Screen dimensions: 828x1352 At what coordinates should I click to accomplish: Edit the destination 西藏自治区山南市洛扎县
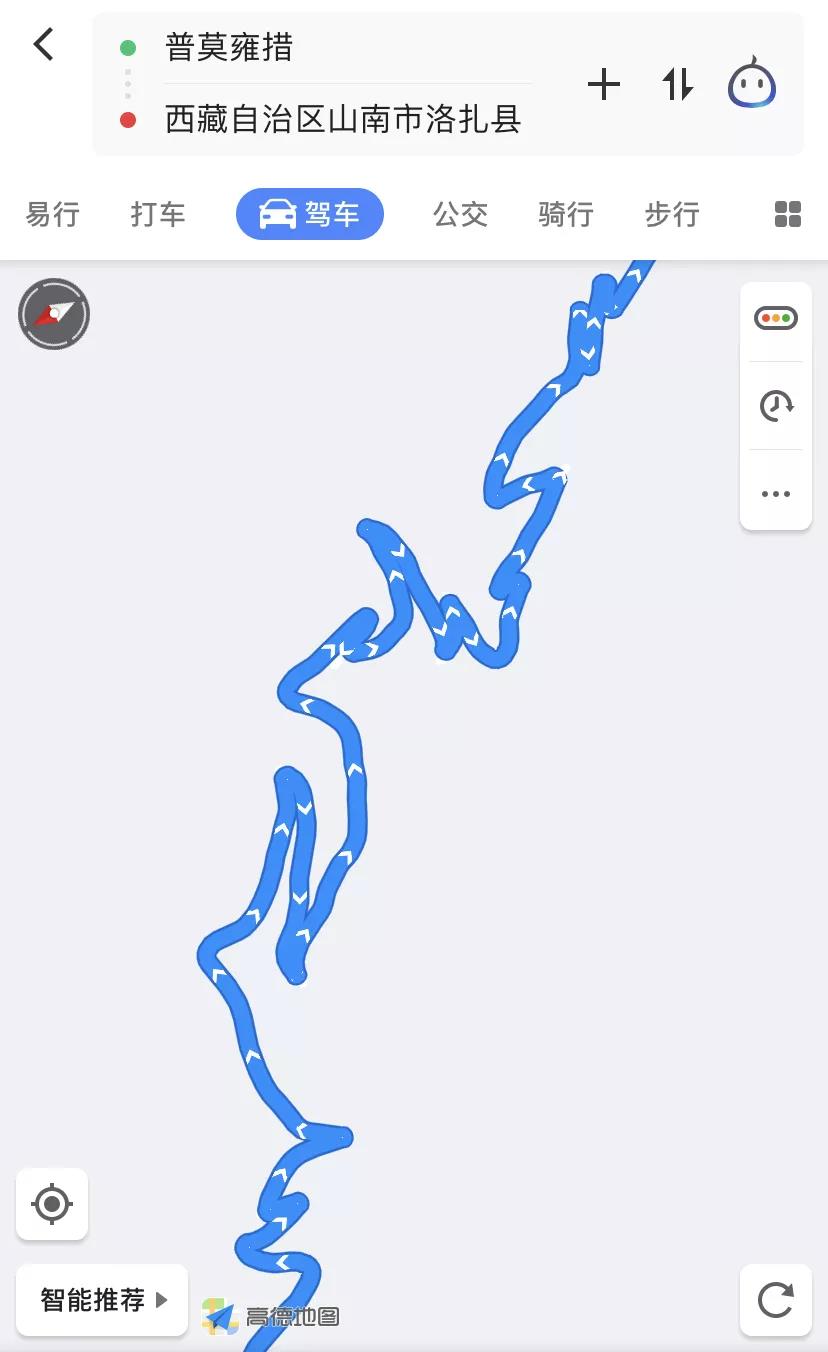tap(343, 120)
